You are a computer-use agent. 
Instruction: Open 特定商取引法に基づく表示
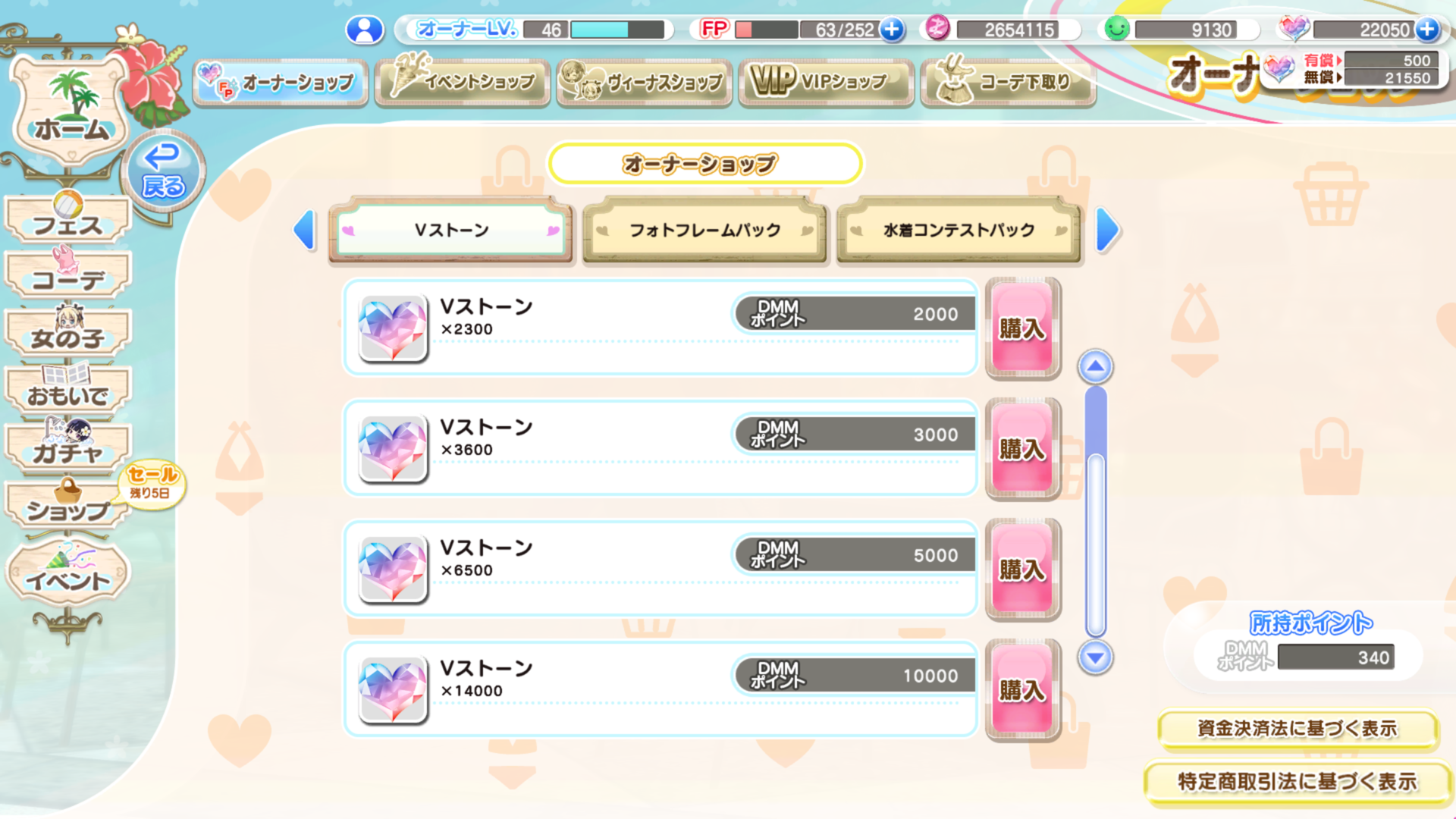pos(1297,782)
